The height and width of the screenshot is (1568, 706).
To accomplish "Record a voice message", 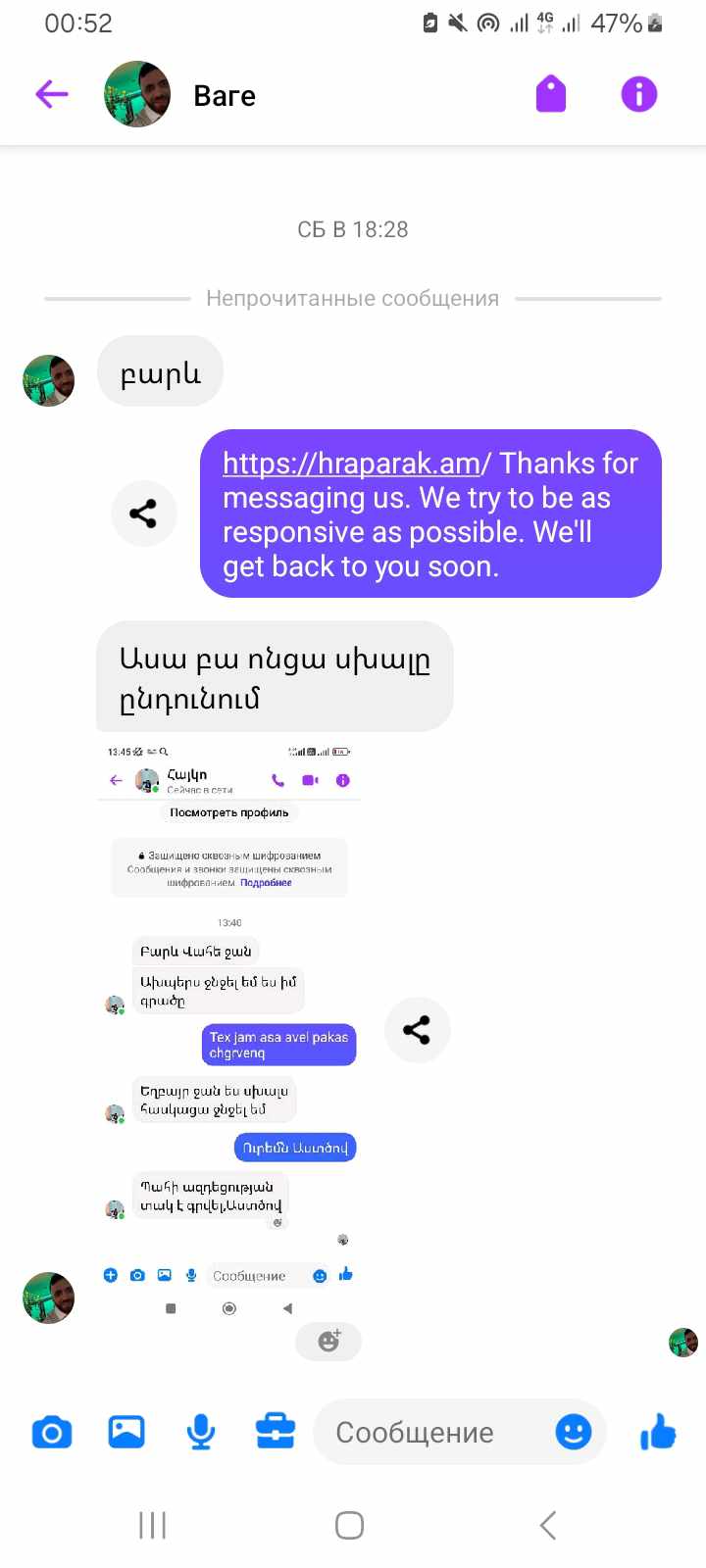I will [x=201, y=1433].
